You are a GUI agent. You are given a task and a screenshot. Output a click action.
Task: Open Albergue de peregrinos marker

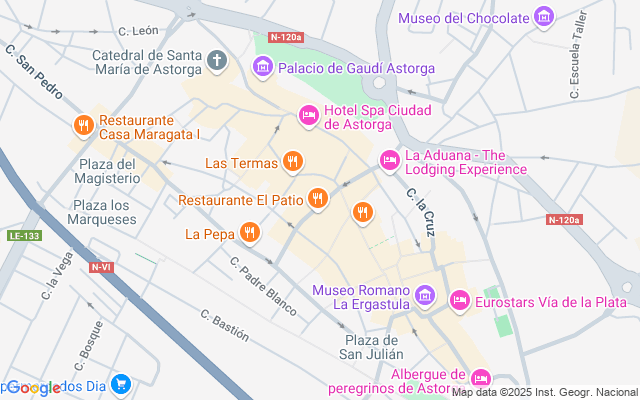pos(480,378)
